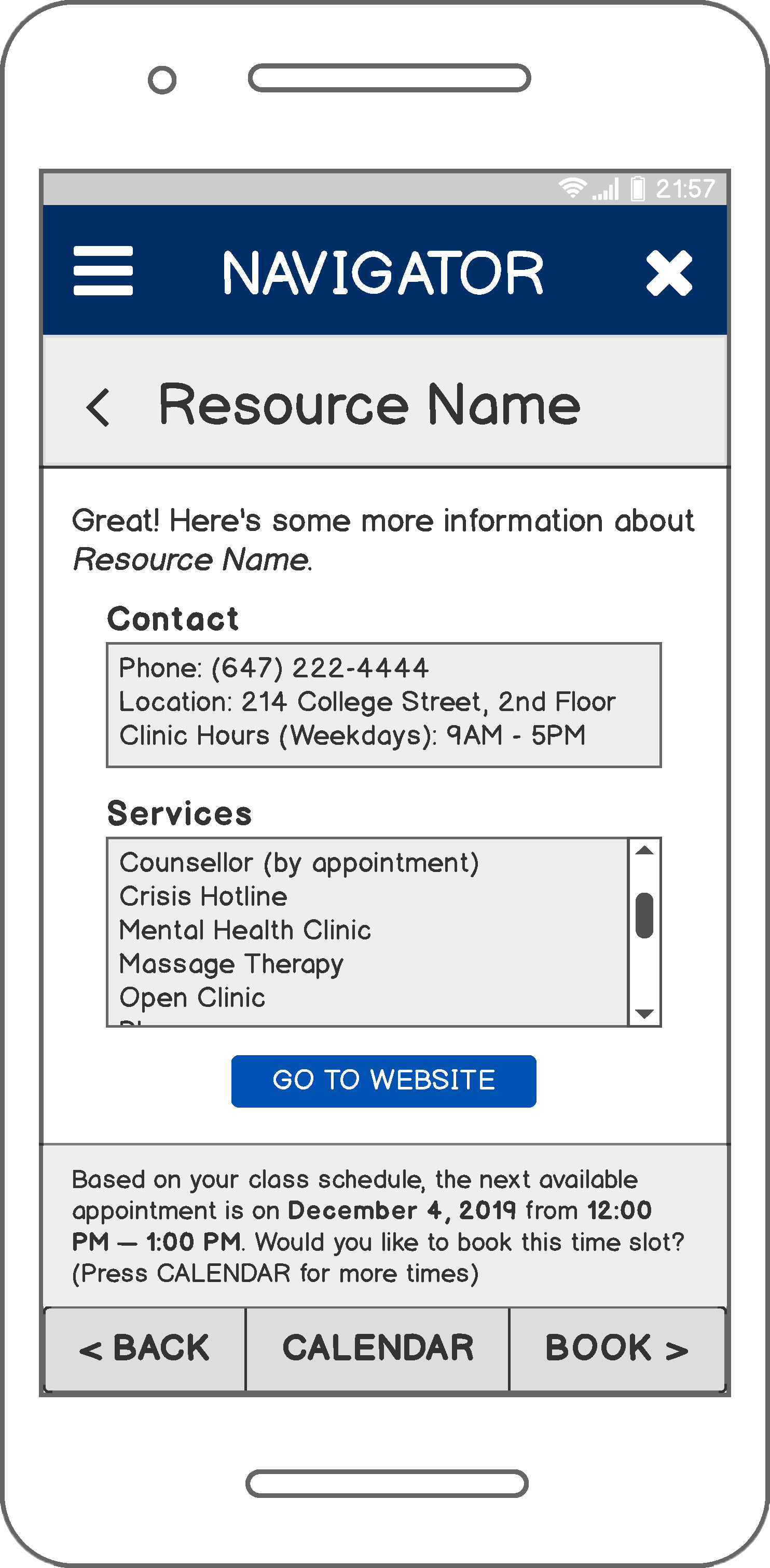This screenshot has width=770, height=1568.
Task: Go back using the Resource Name chevron
Action: click(98, 407)
